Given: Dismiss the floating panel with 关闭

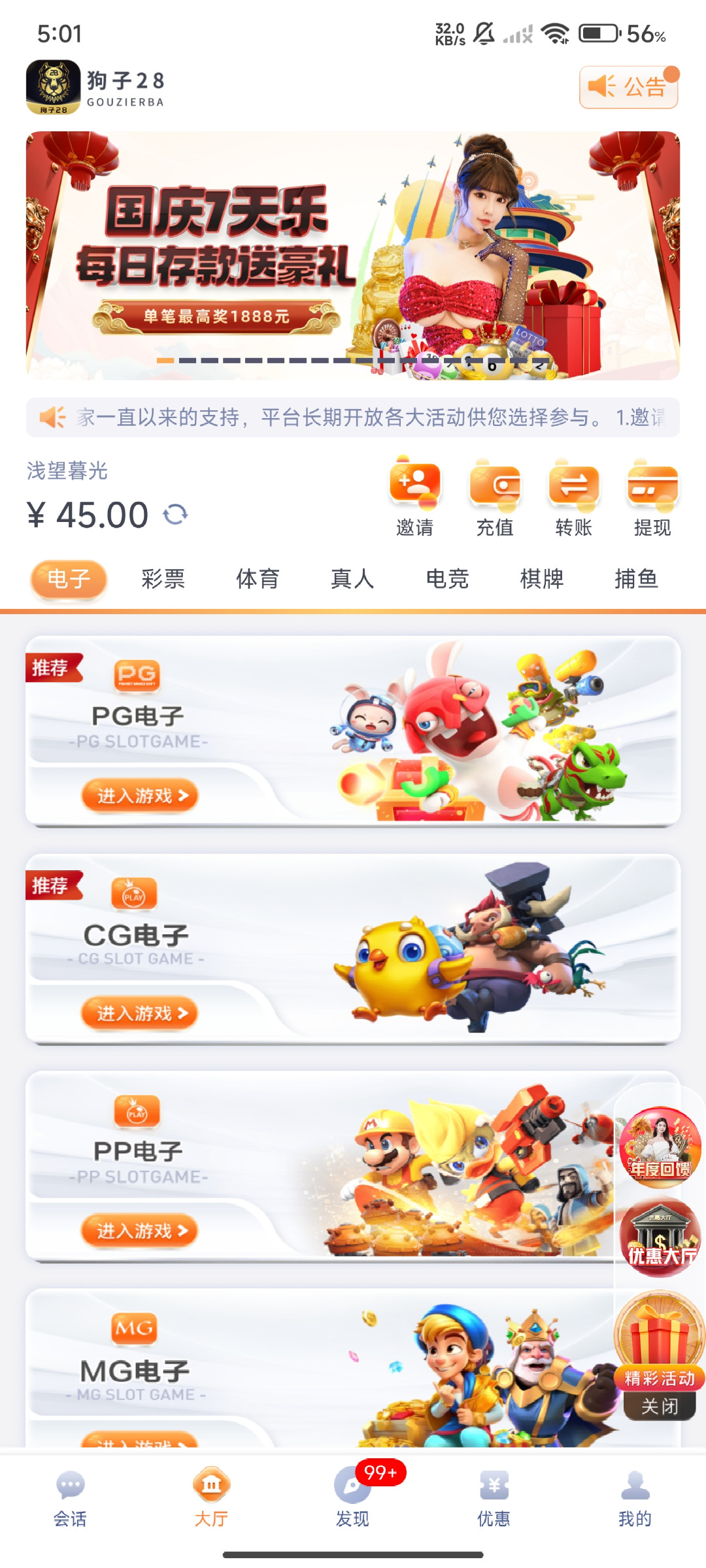Looking at the screenshot, I should [660, 1406].
